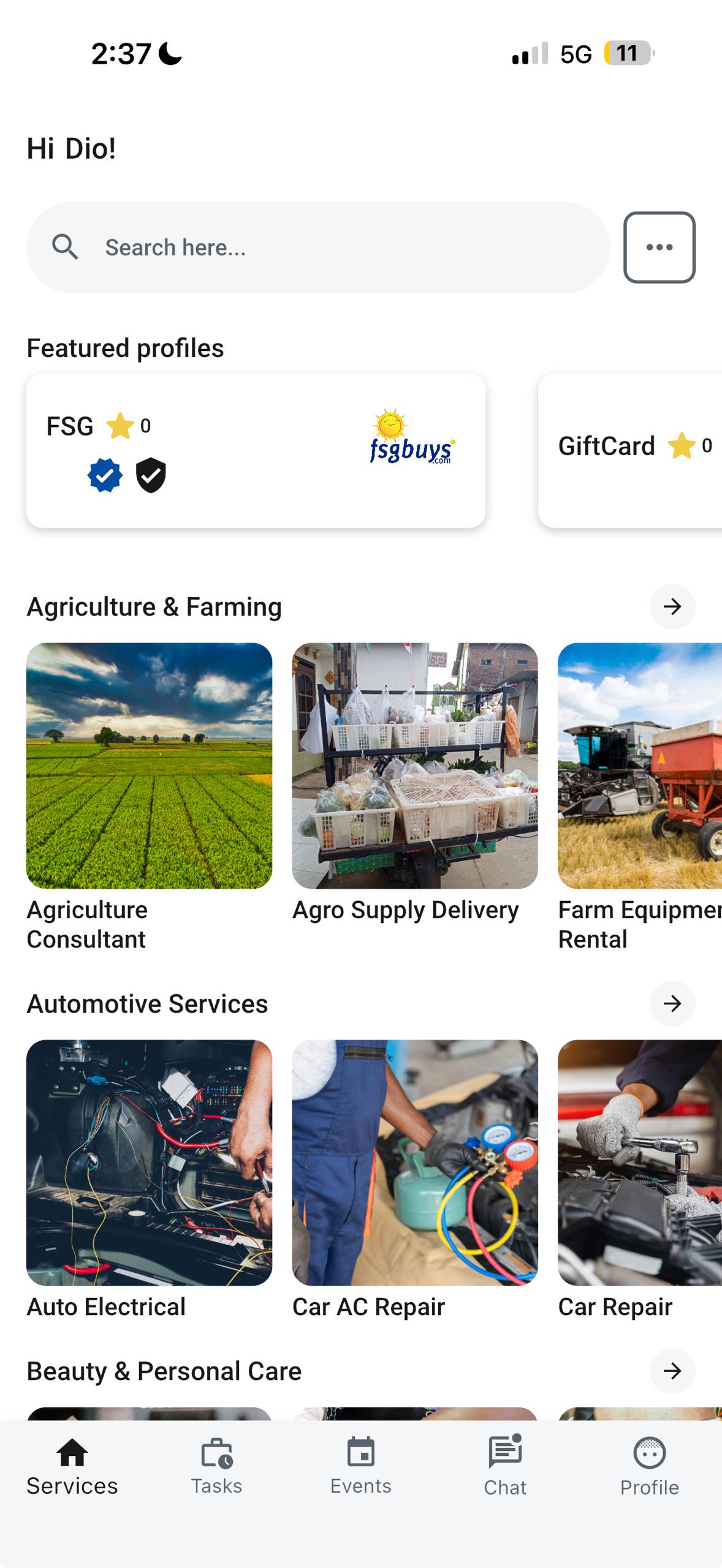
Task: Switch to the Events tab
Action: [361, 1466]
